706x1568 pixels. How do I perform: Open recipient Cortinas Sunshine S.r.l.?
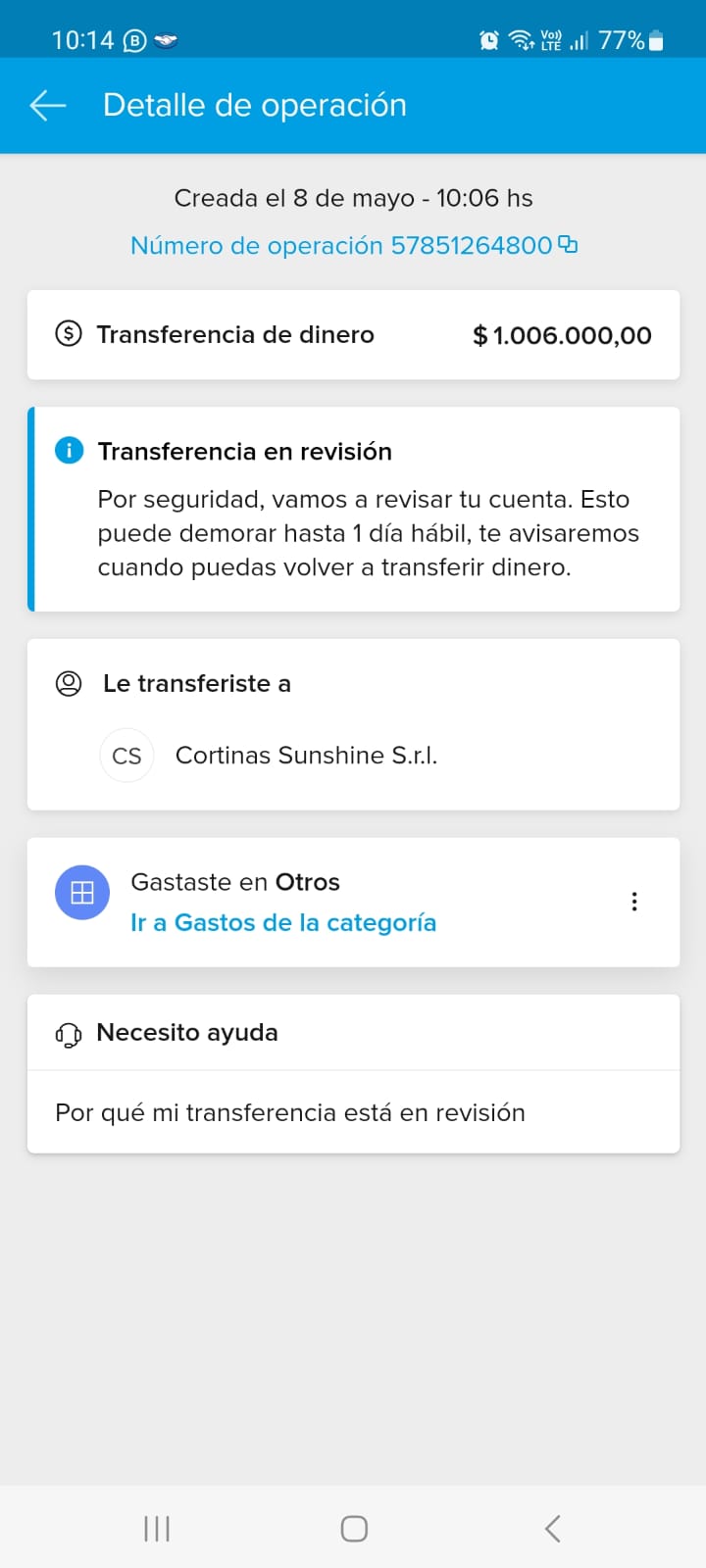pos(305,756)
